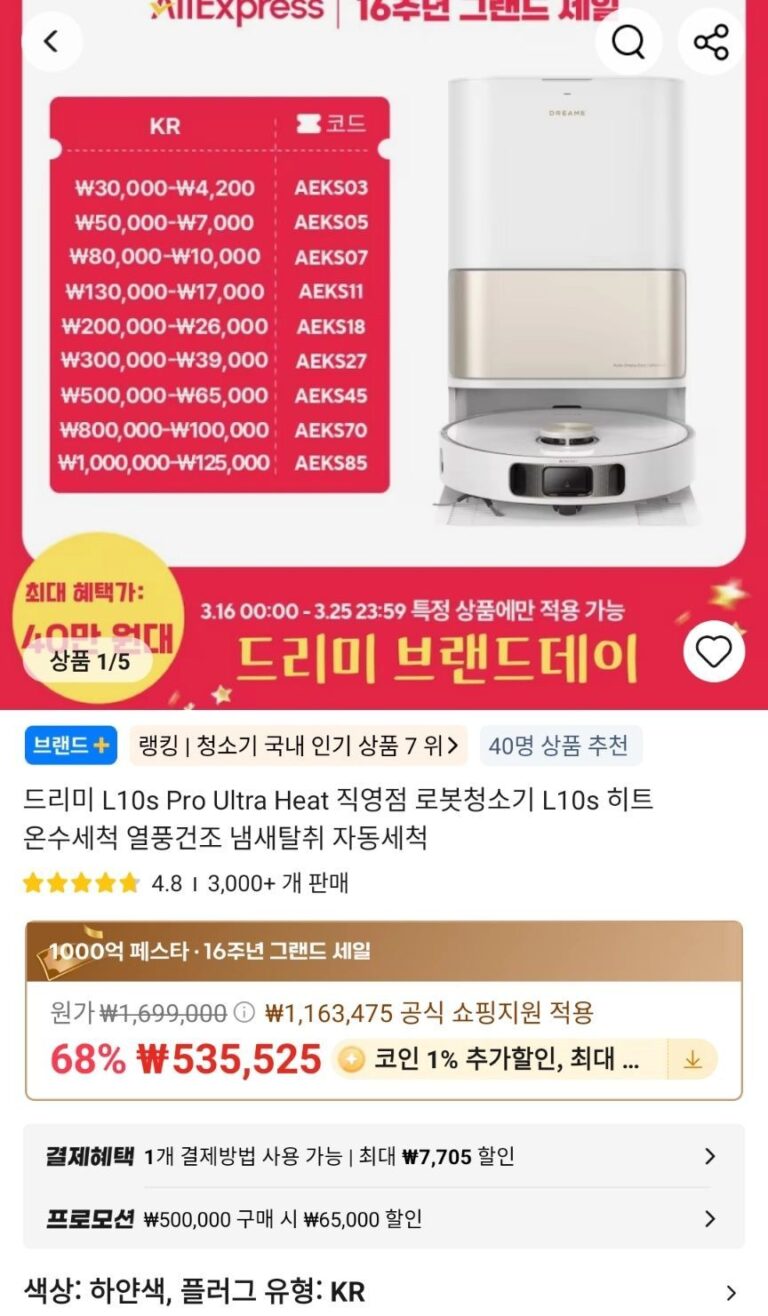Viewport: 768px width, 1316px height.
Task: Add product to wishlist with heart
Action: click(x=714, y=652)
